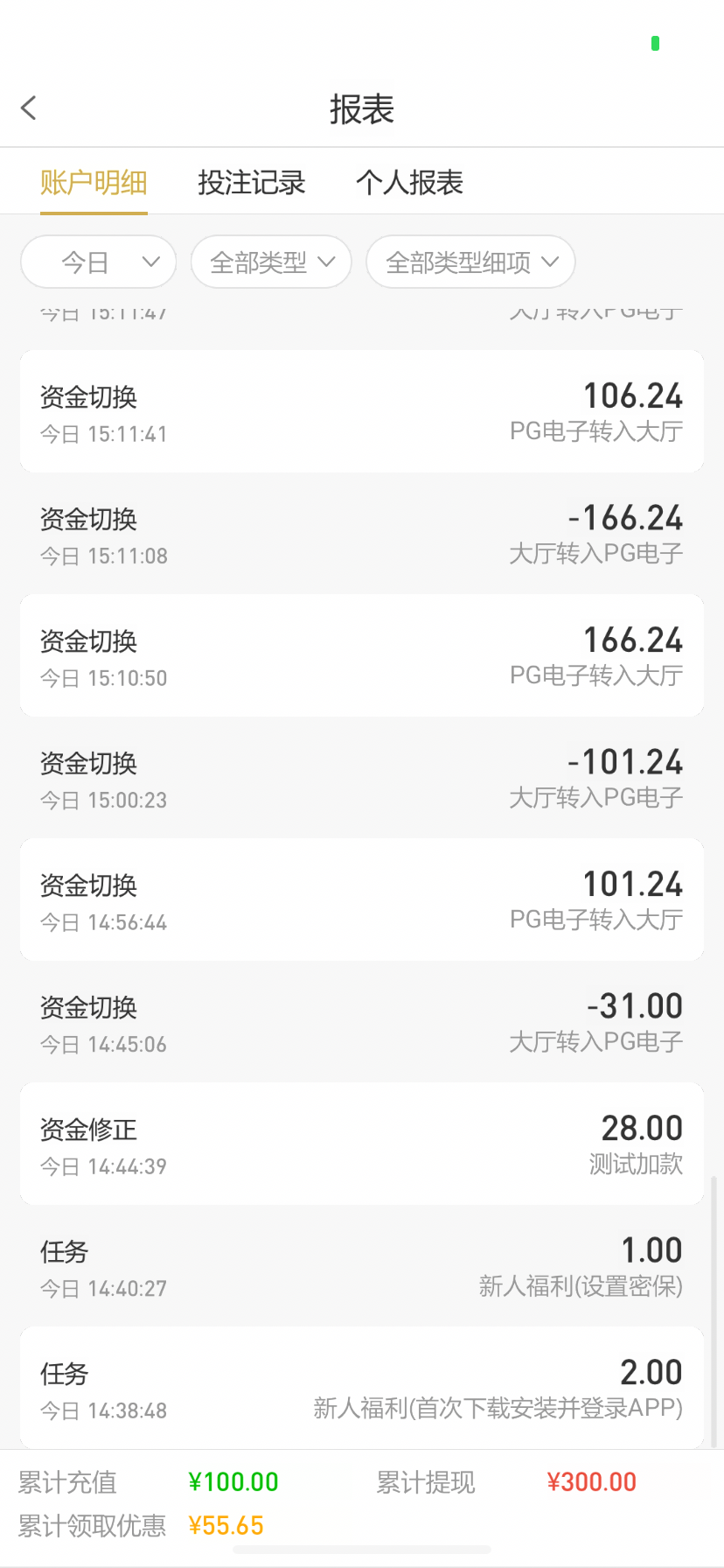Tap the -101.24 大厅转入PG电子 entry

coord(362,777)
